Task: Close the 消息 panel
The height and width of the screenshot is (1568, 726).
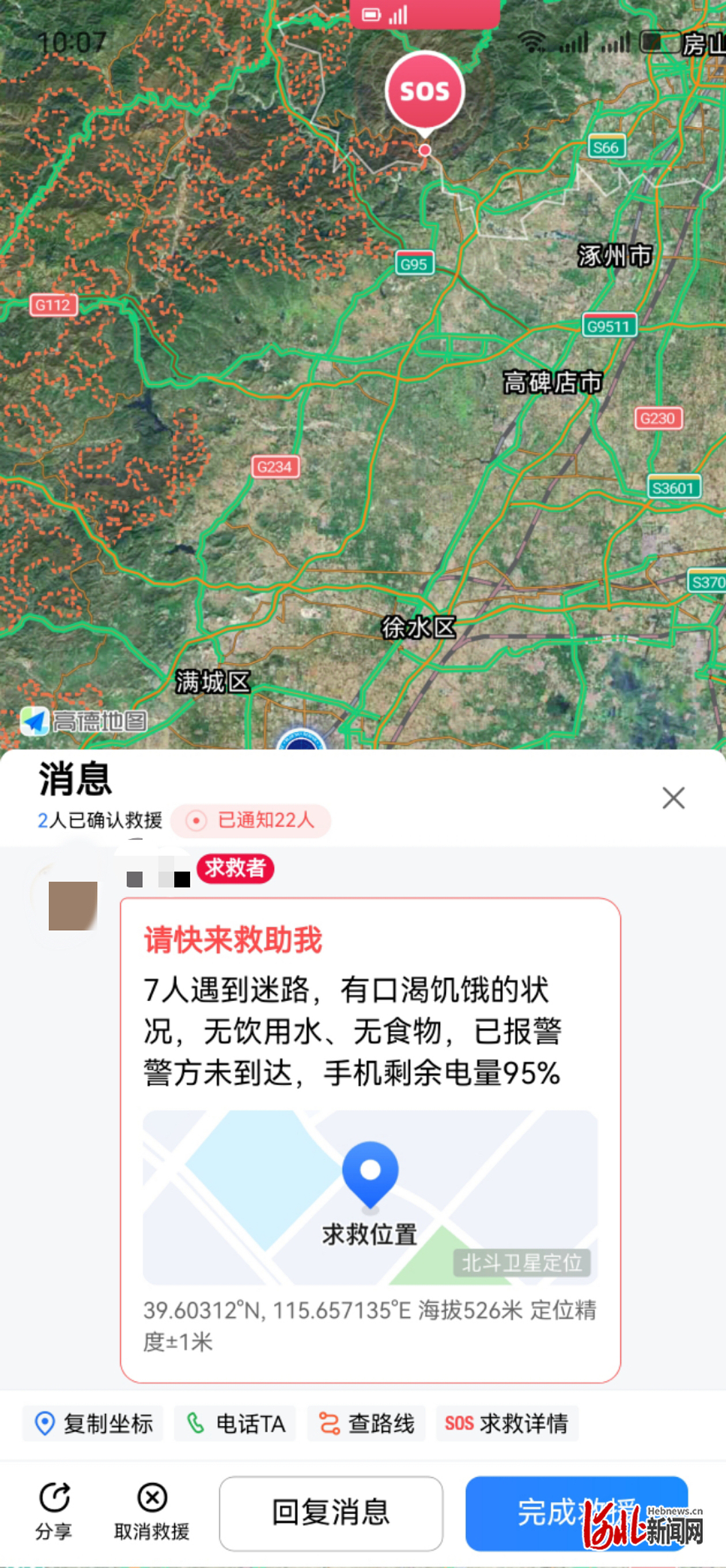Action: pyautogui.click(x=673, y=797)
